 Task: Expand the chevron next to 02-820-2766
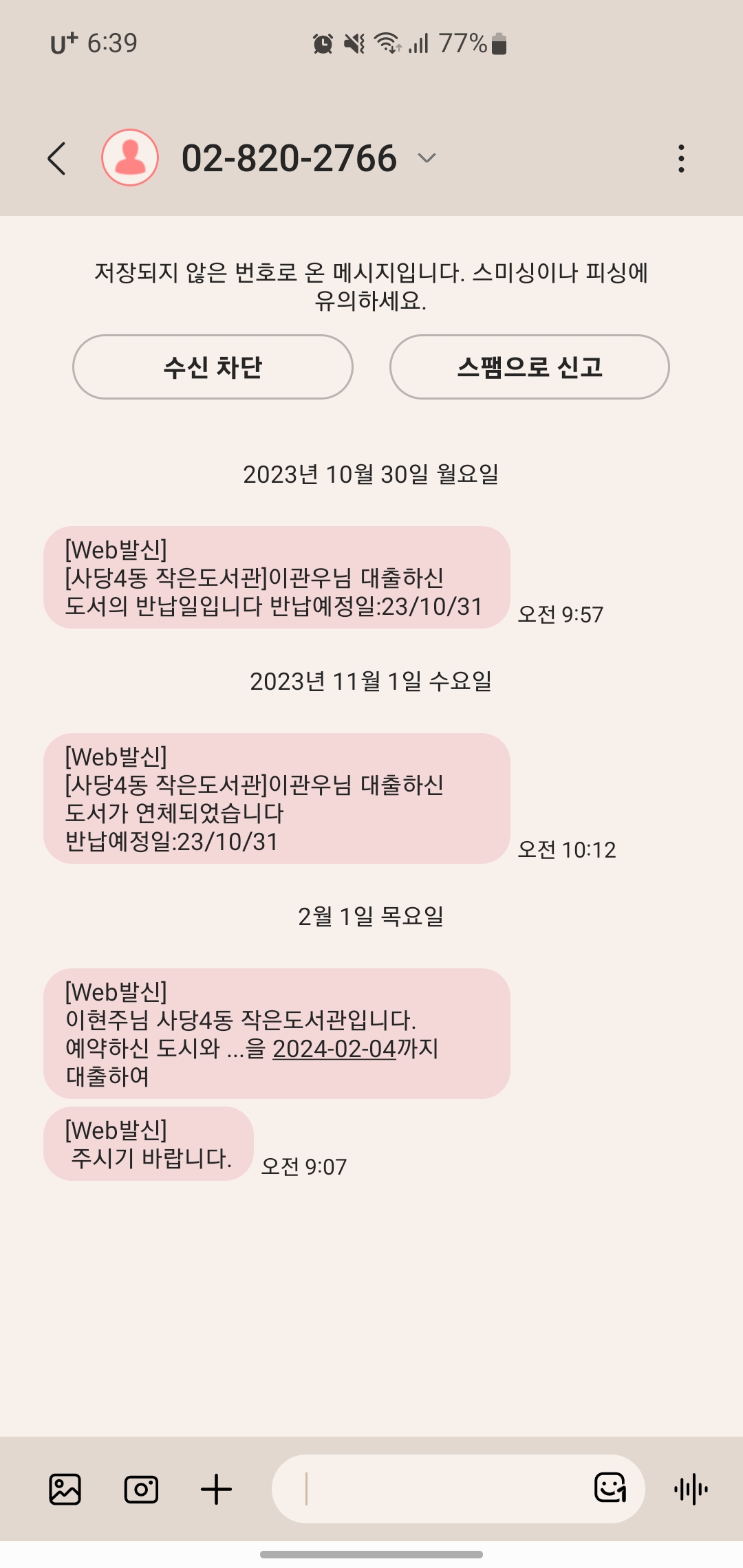coord(427,158)
